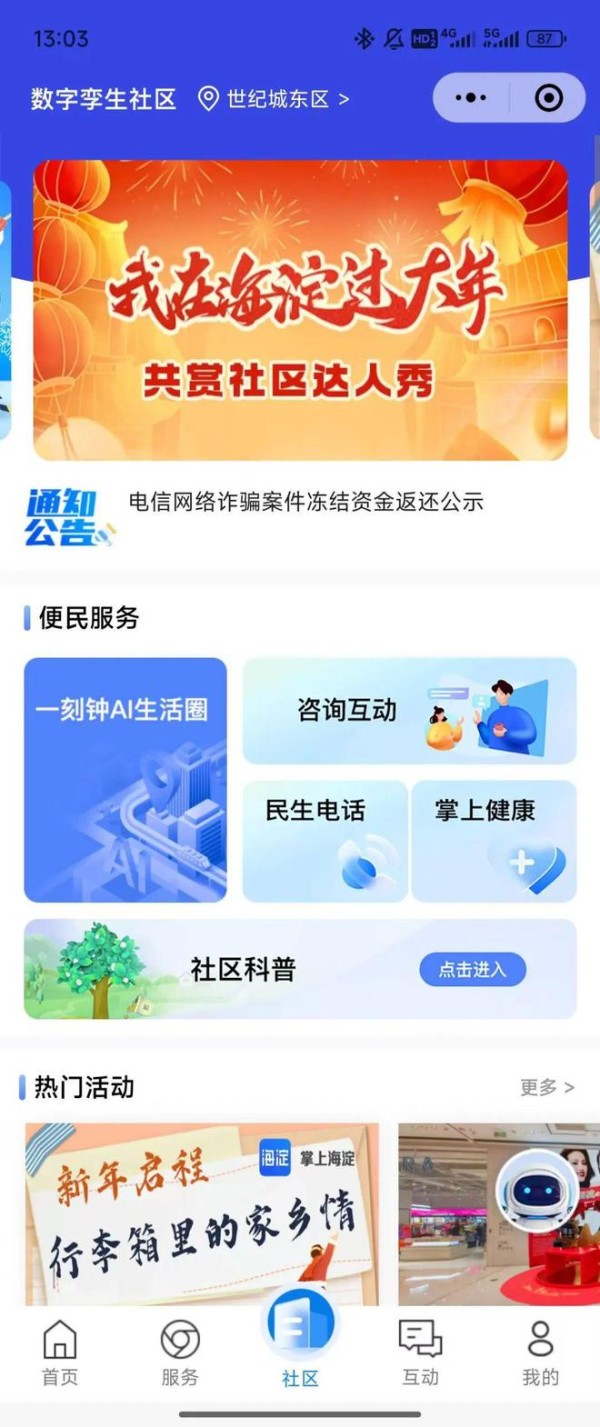
Task: Open 一刻钟AI生活圈 service card
Action: coord(125,779)
